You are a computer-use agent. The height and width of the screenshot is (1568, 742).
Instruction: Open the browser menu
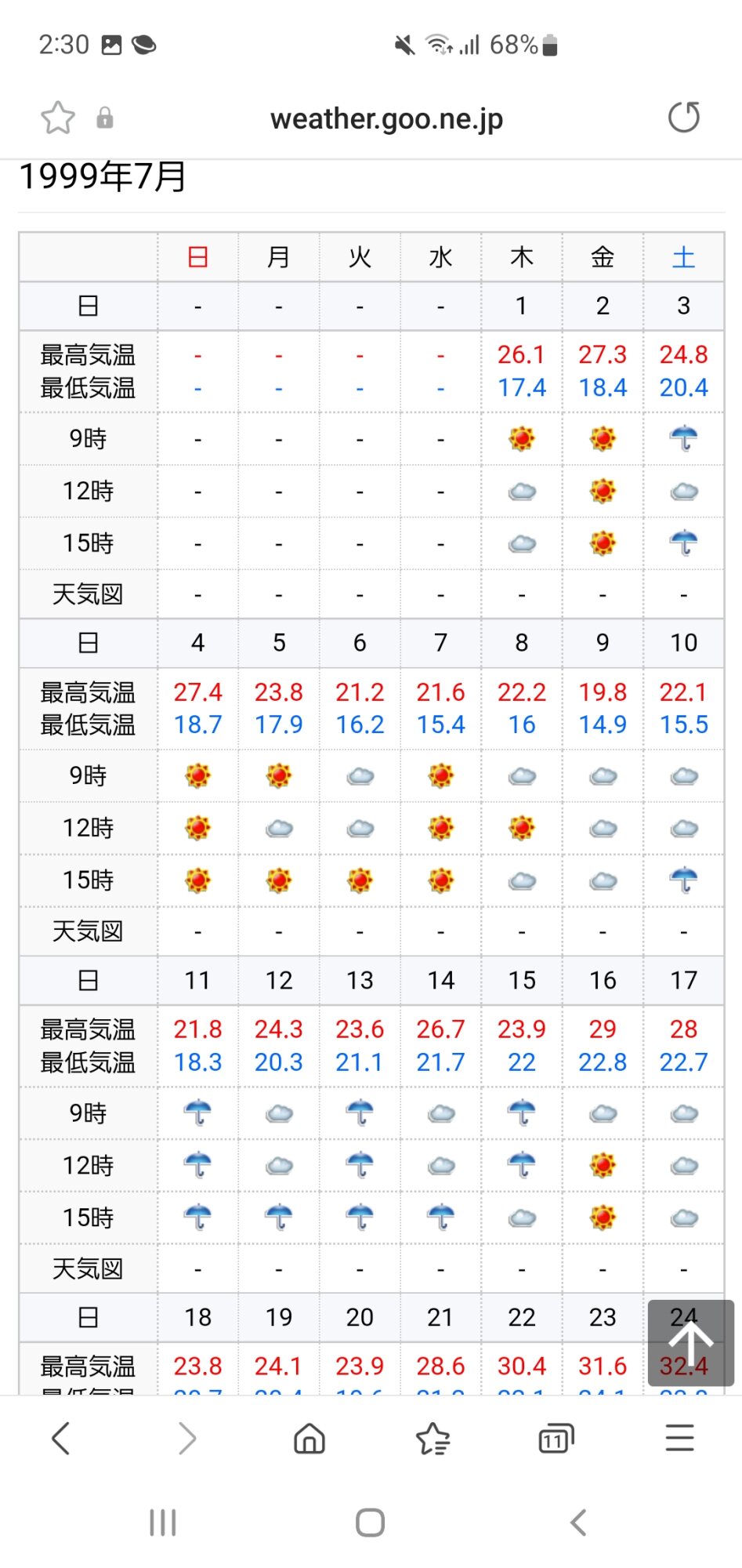point(679,1438)
